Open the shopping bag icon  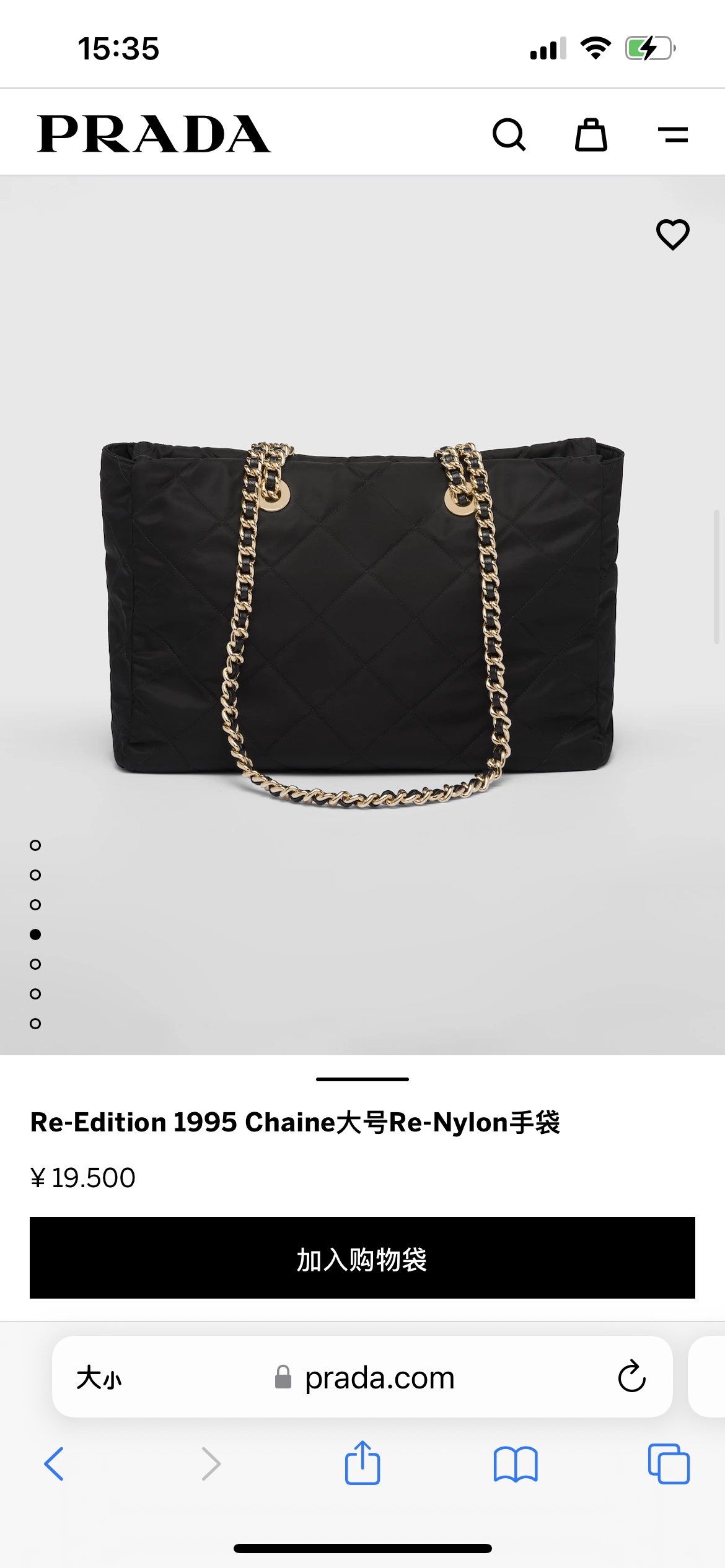click(x=591, y=134)
